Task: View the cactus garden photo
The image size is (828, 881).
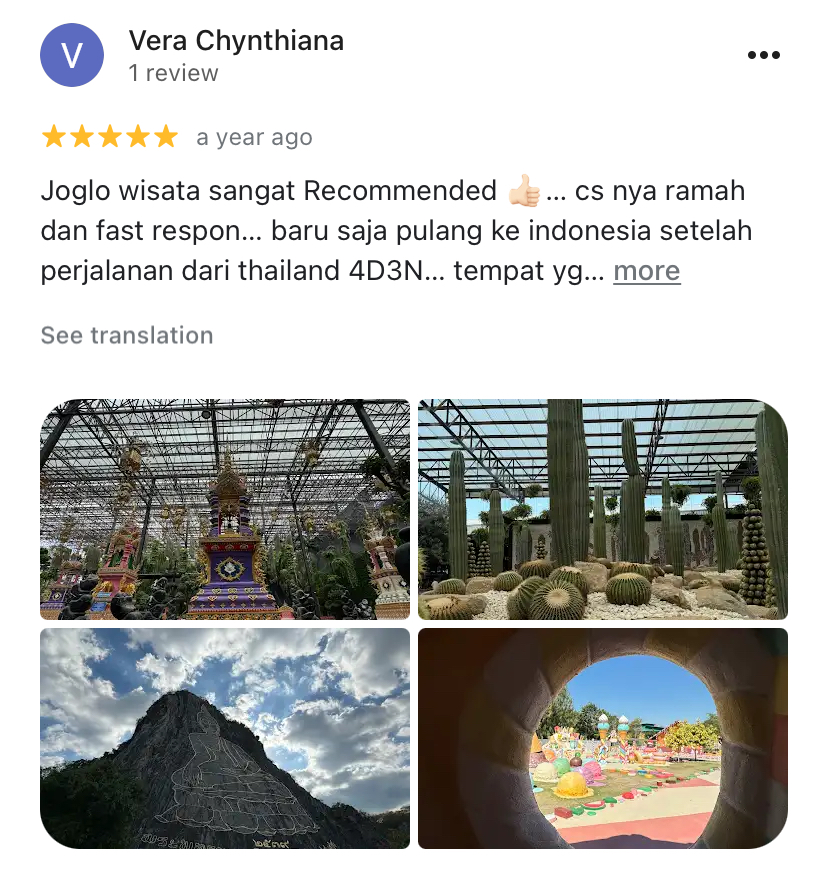Action: click(x=602, y=509)
